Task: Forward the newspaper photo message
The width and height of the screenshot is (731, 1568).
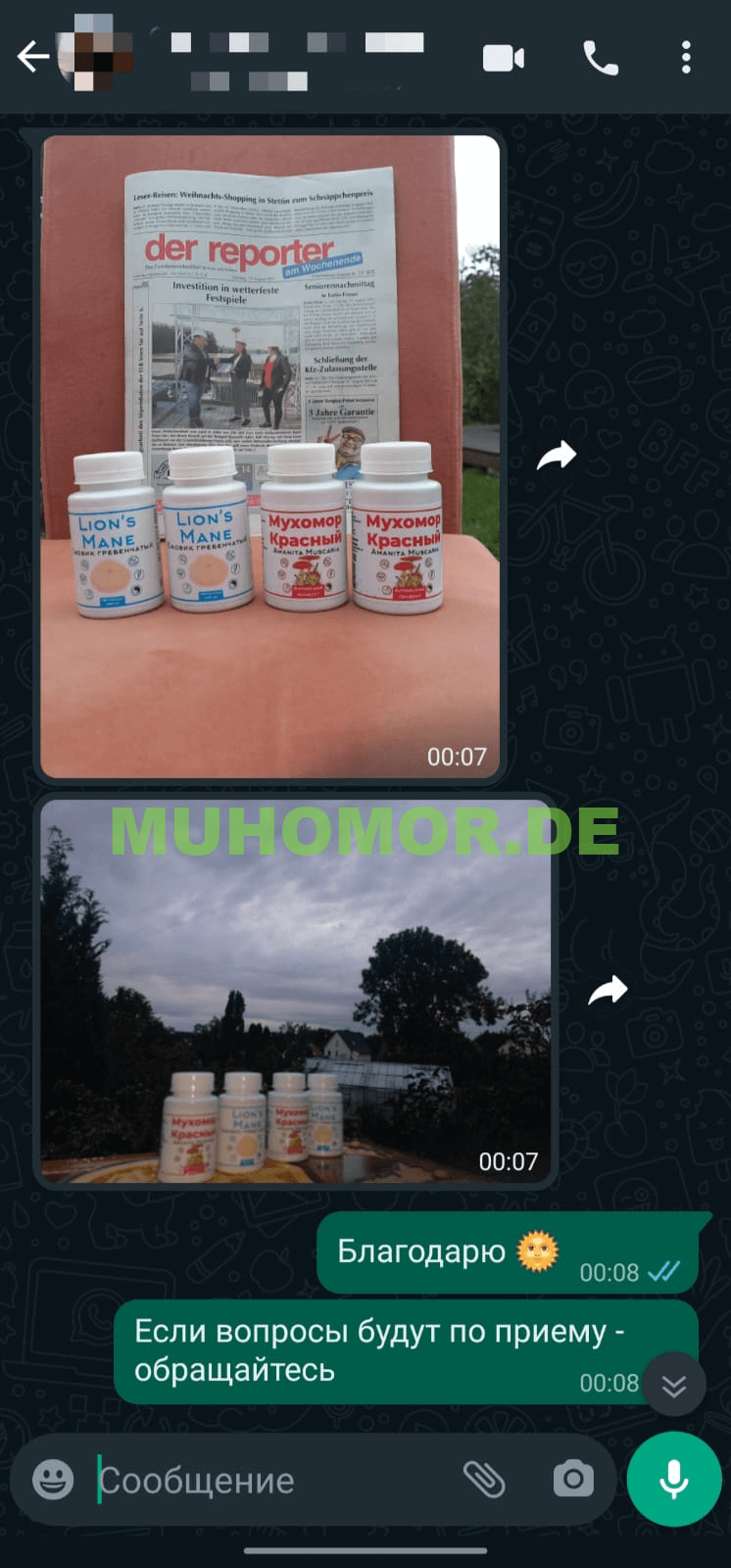Action: (557, 455)
